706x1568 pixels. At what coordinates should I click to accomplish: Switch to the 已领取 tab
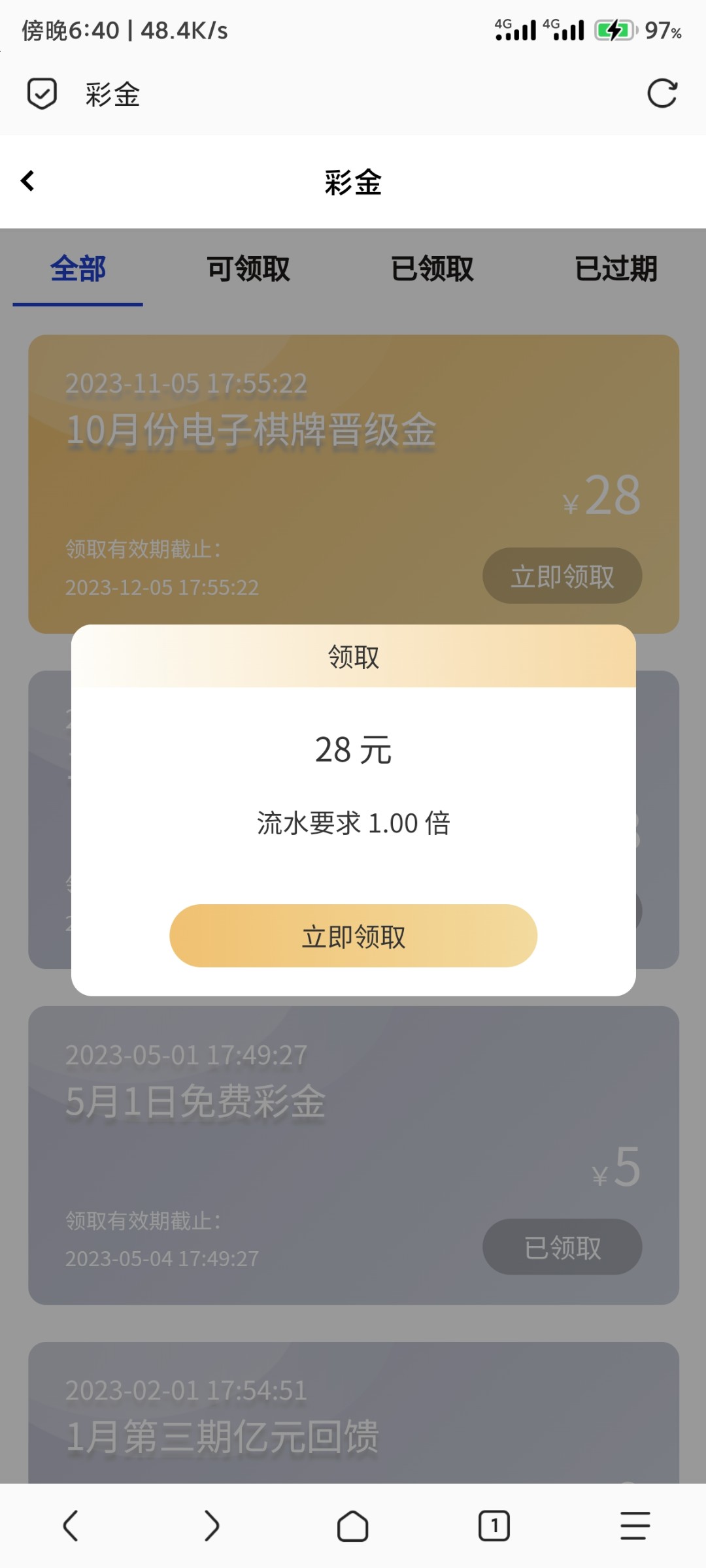433,269
